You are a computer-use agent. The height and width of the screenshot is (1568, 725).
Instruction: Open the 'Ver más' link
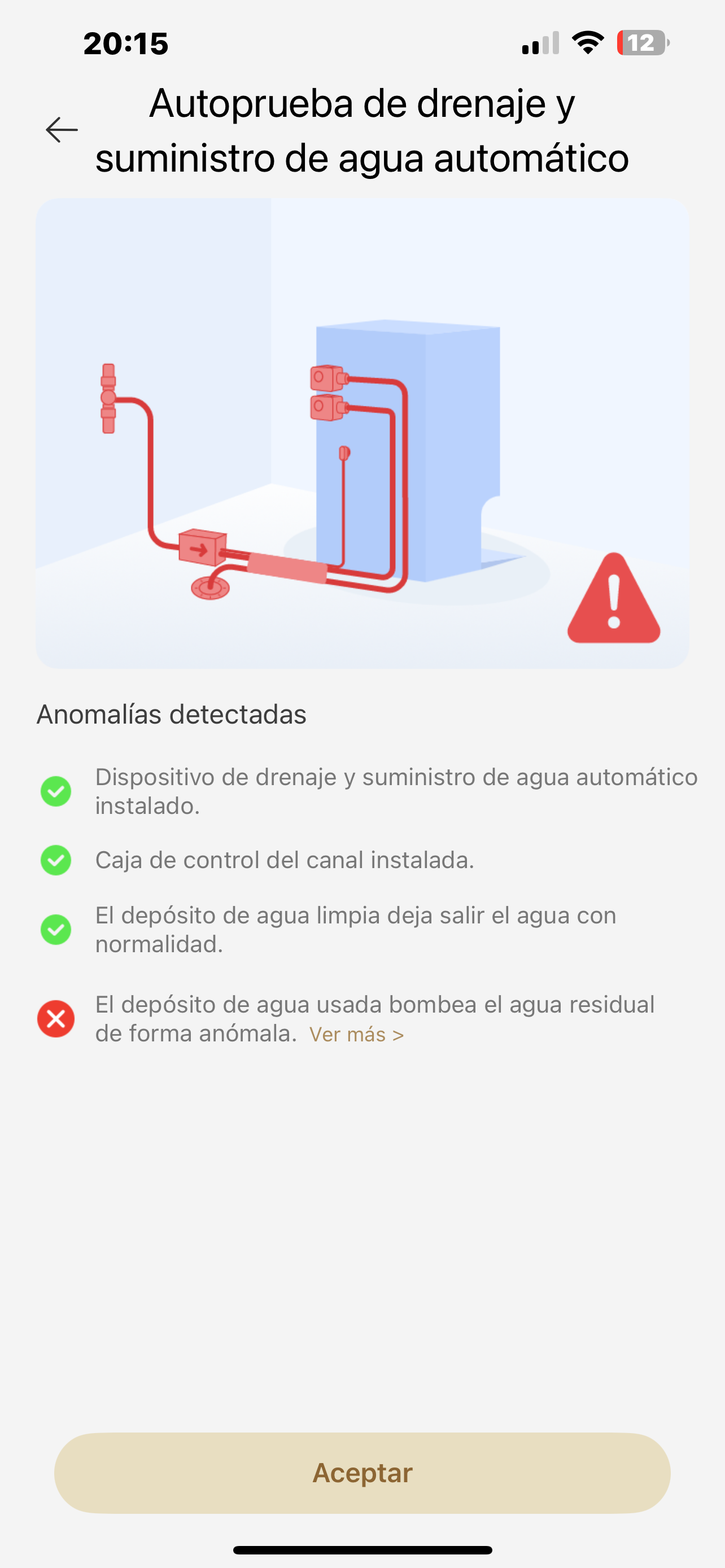coord(356,1034)
